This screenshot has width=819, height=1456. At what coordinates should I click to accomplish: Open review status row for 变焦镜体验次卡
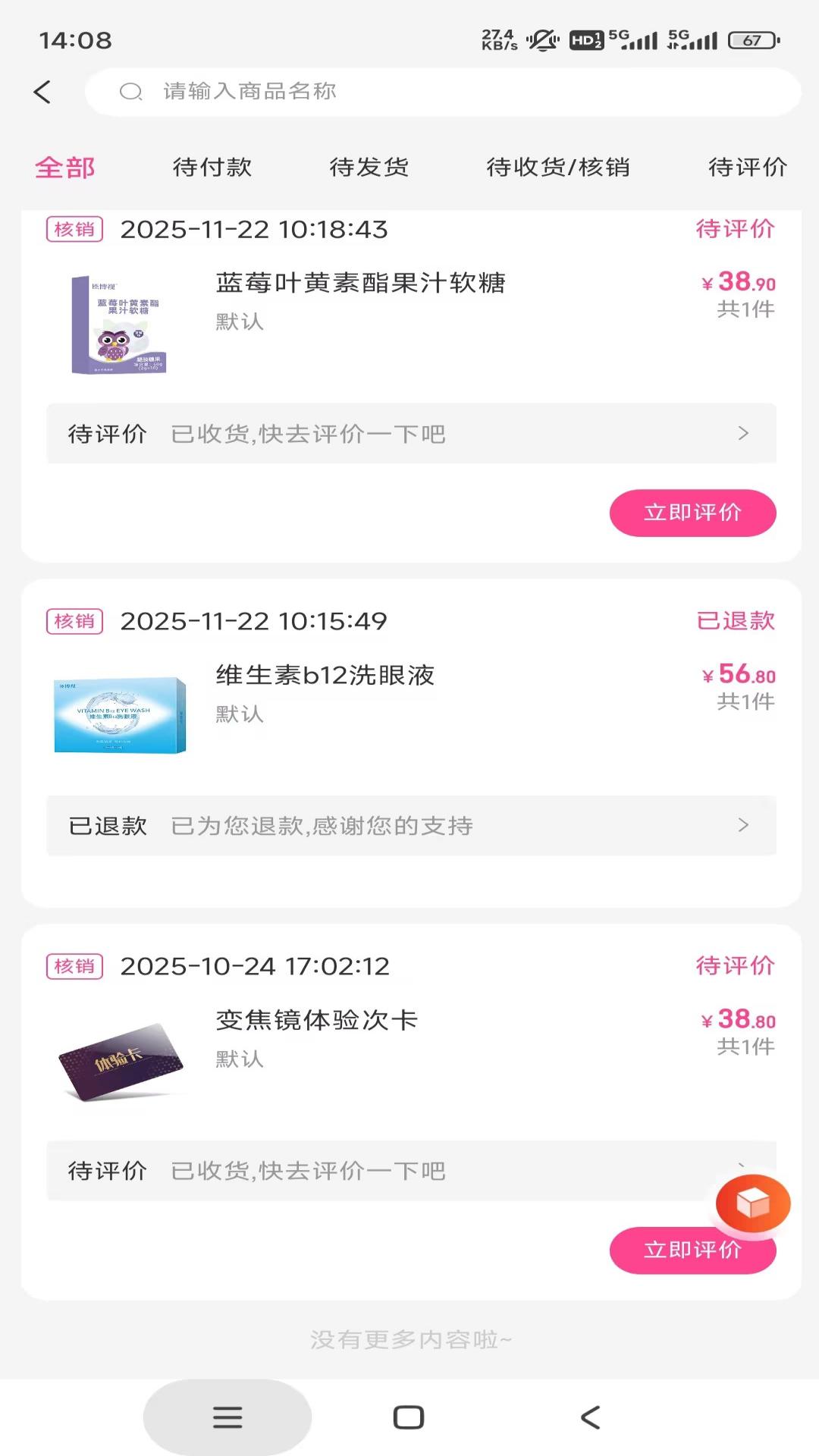379,1170
